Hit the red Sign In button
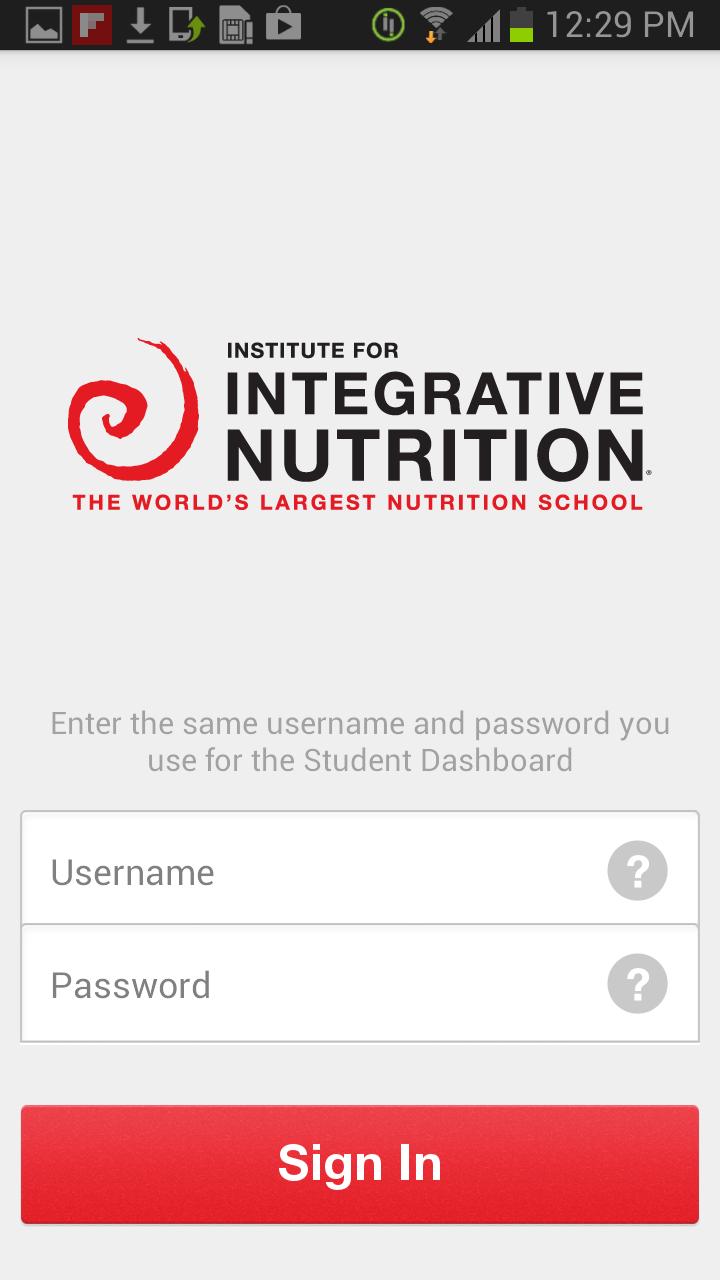Viewport: 720px width, 1280px height. 360,1164
